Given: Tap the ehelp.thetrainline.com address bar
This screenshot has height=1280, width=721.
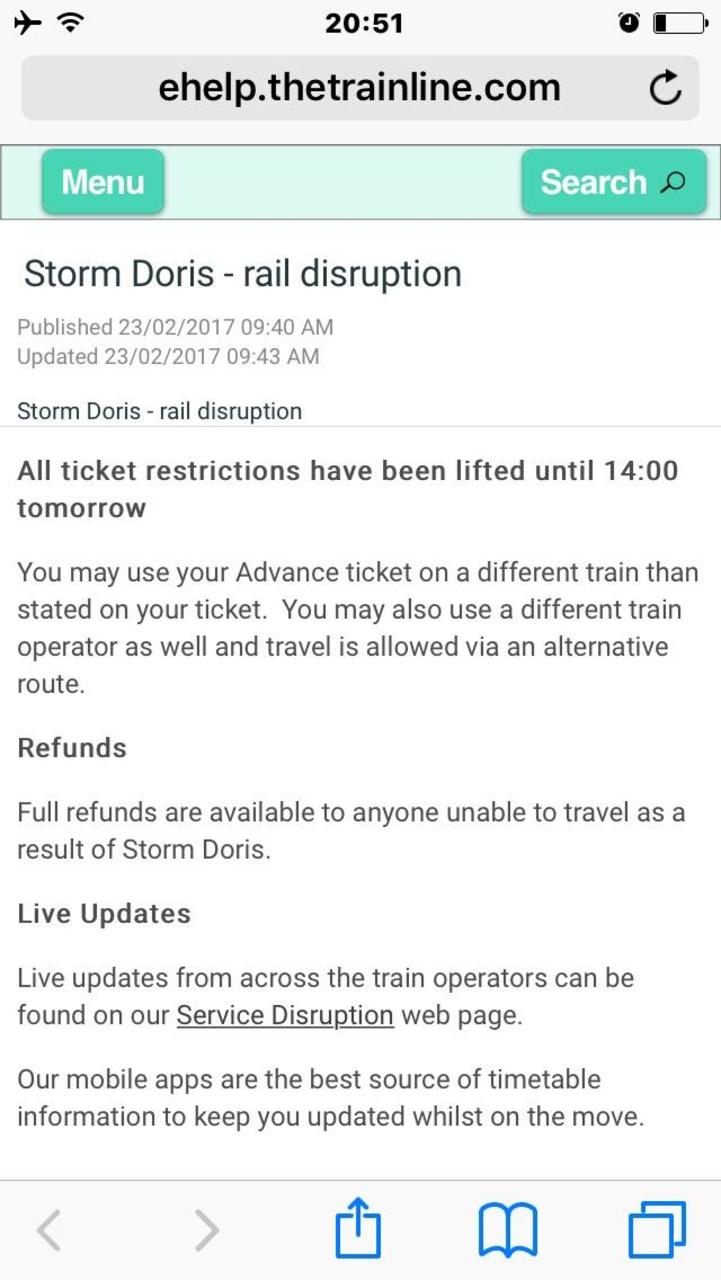Looking at the screenshot, I should [358, 89].
